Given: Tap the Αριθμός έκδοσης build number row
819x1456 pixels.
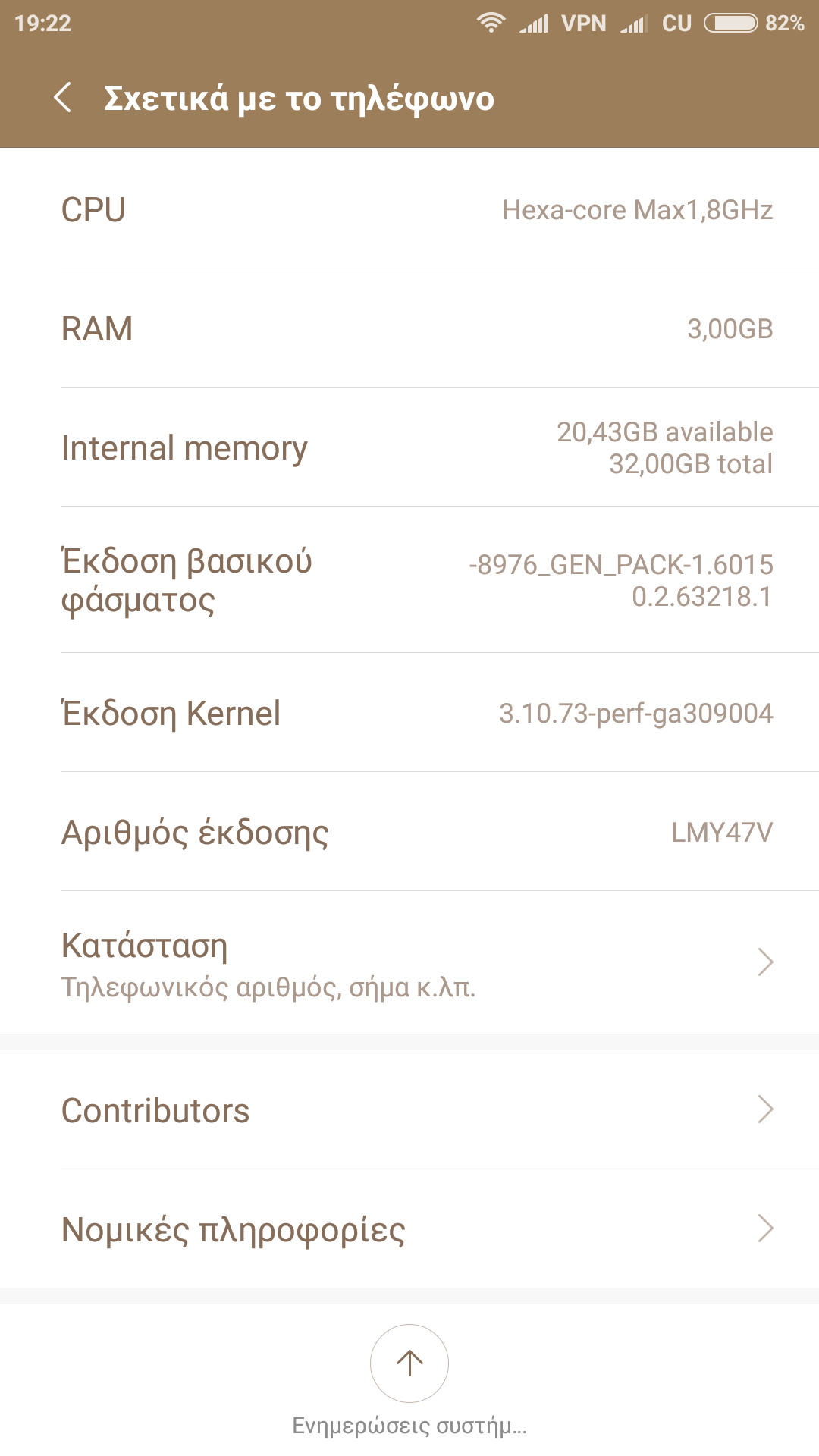Looking at the screenshot, I should coord(409,832).
